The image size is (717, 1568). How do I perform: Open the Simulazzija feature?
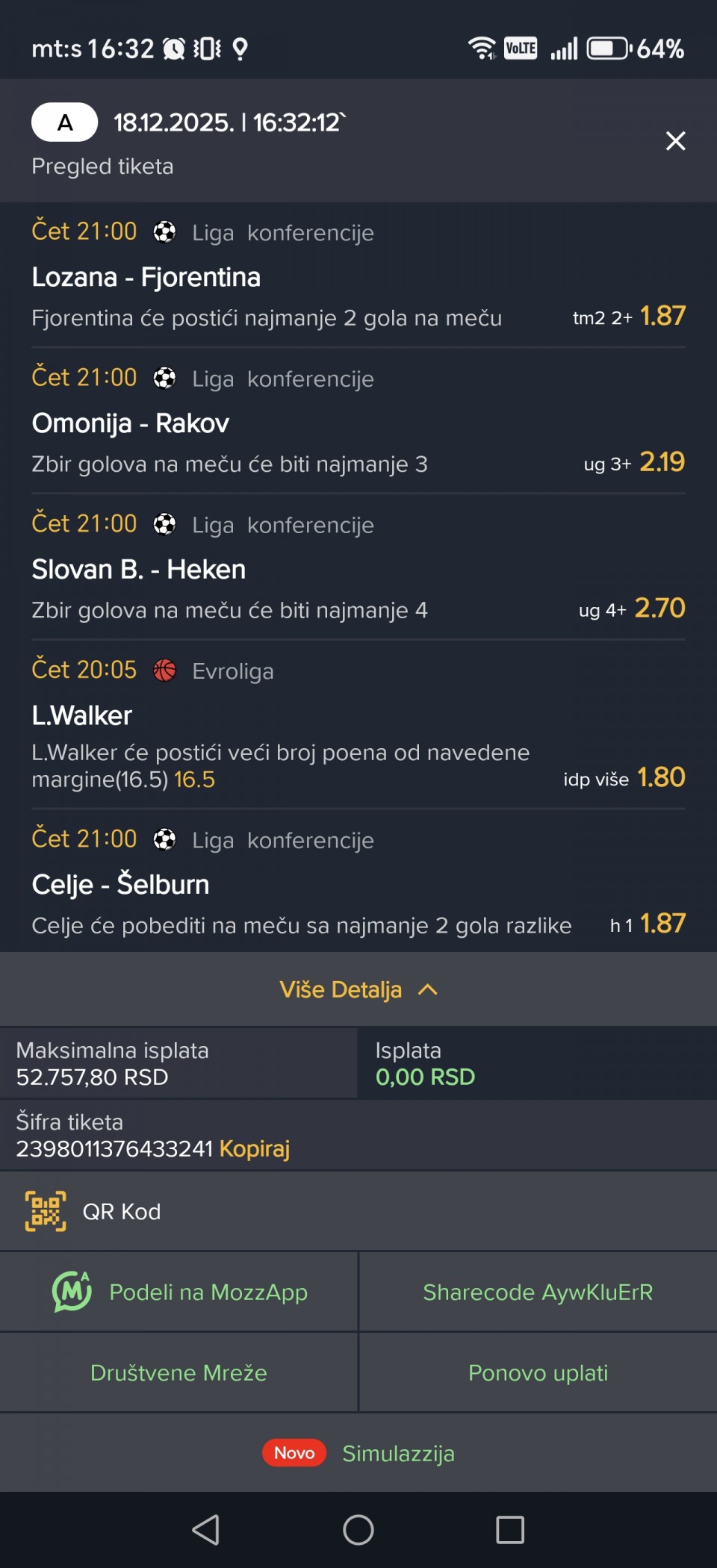pyautogui.click(x=397, y=1453)
